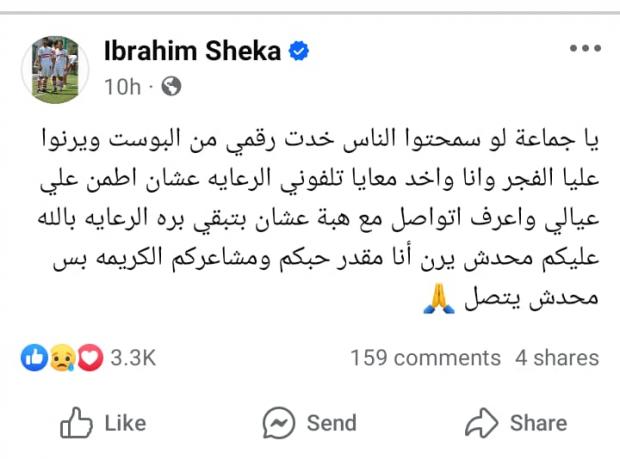Open the Ibrahim Sheka profile name

[x=192, y=52]
